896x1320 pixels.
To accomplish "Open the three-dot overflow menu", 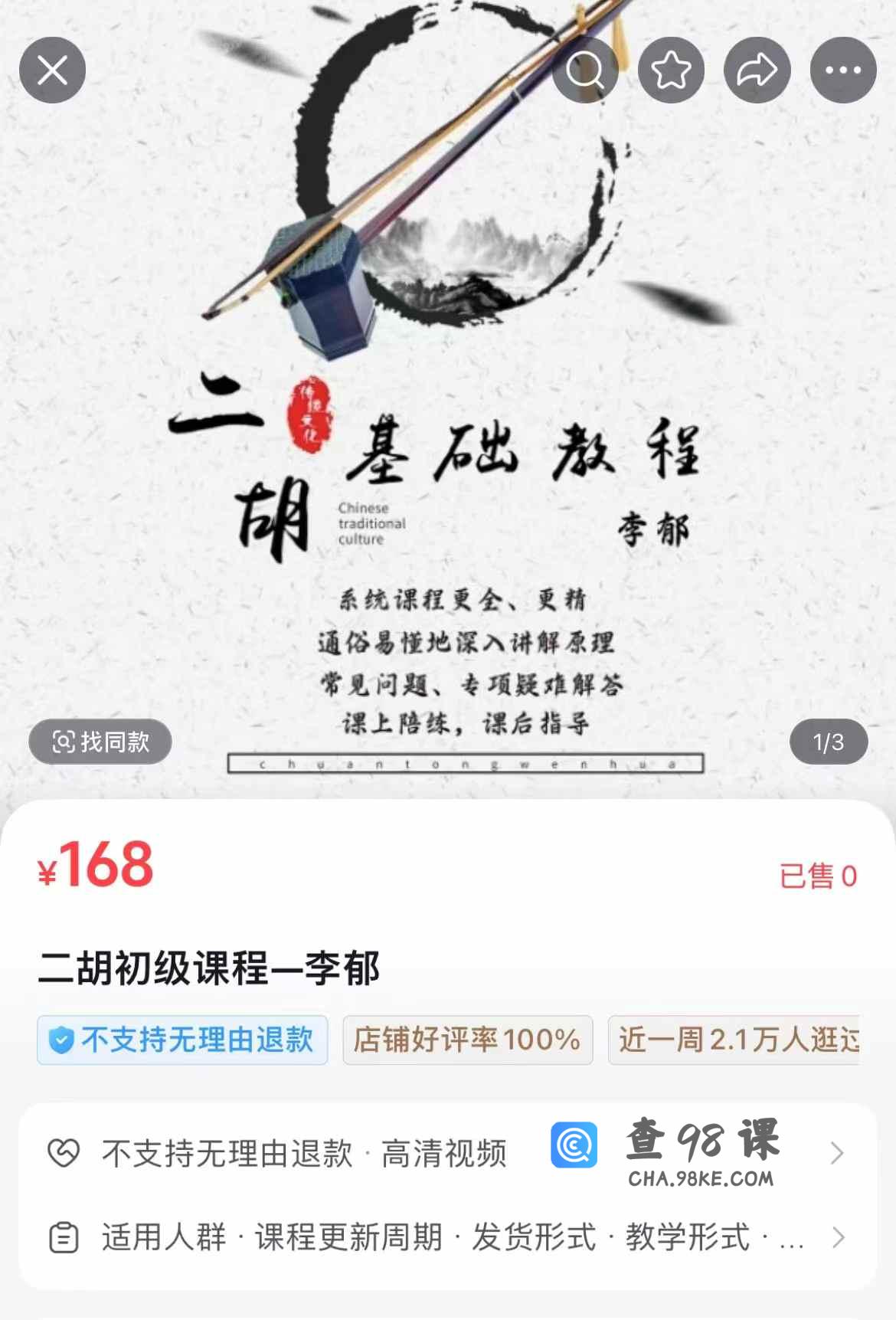I will 842,70.
